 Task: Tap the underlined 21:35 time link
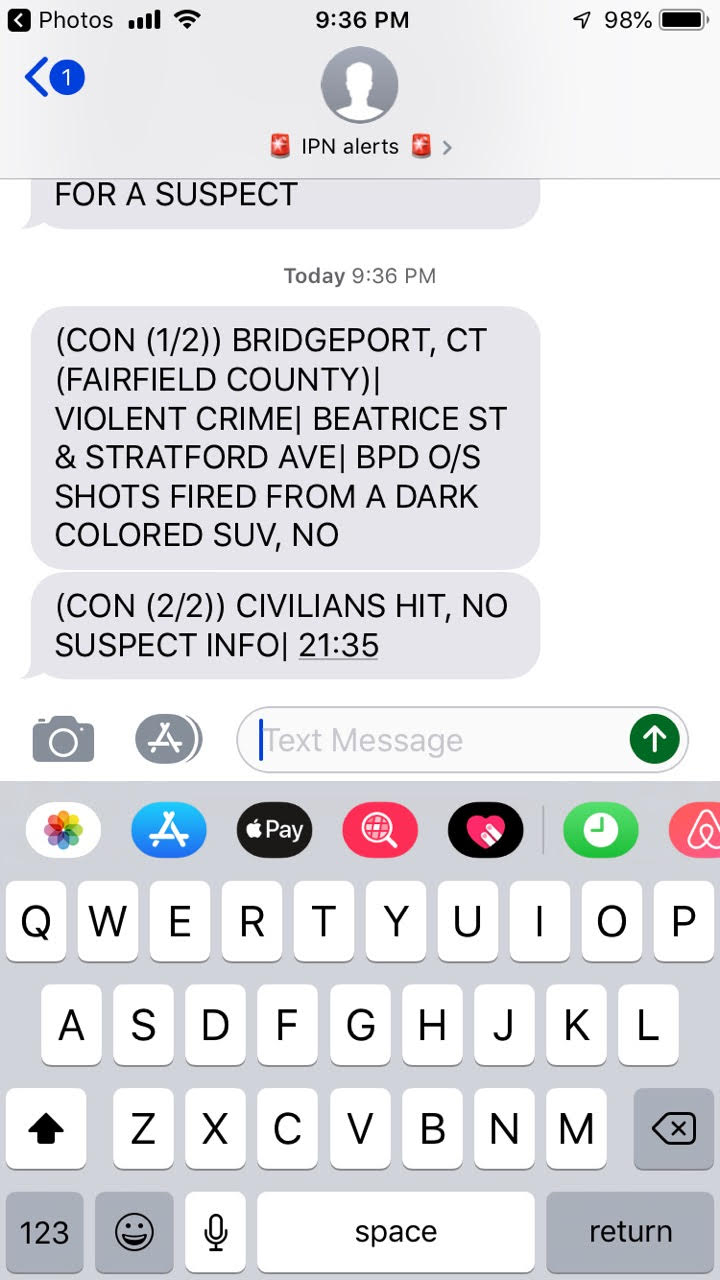pyautogui.click(x=338, y=646)
